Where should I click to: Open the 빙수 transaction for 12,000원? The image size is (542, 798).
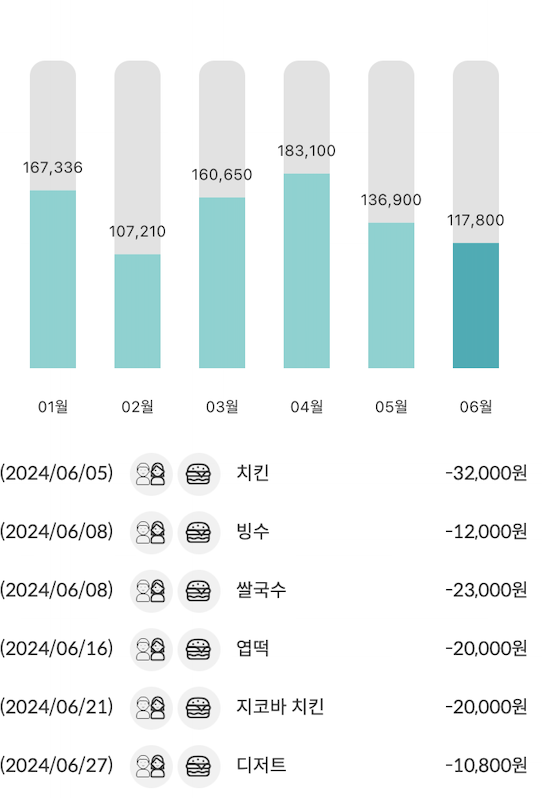pyautogui.click(x=264, y=532)
